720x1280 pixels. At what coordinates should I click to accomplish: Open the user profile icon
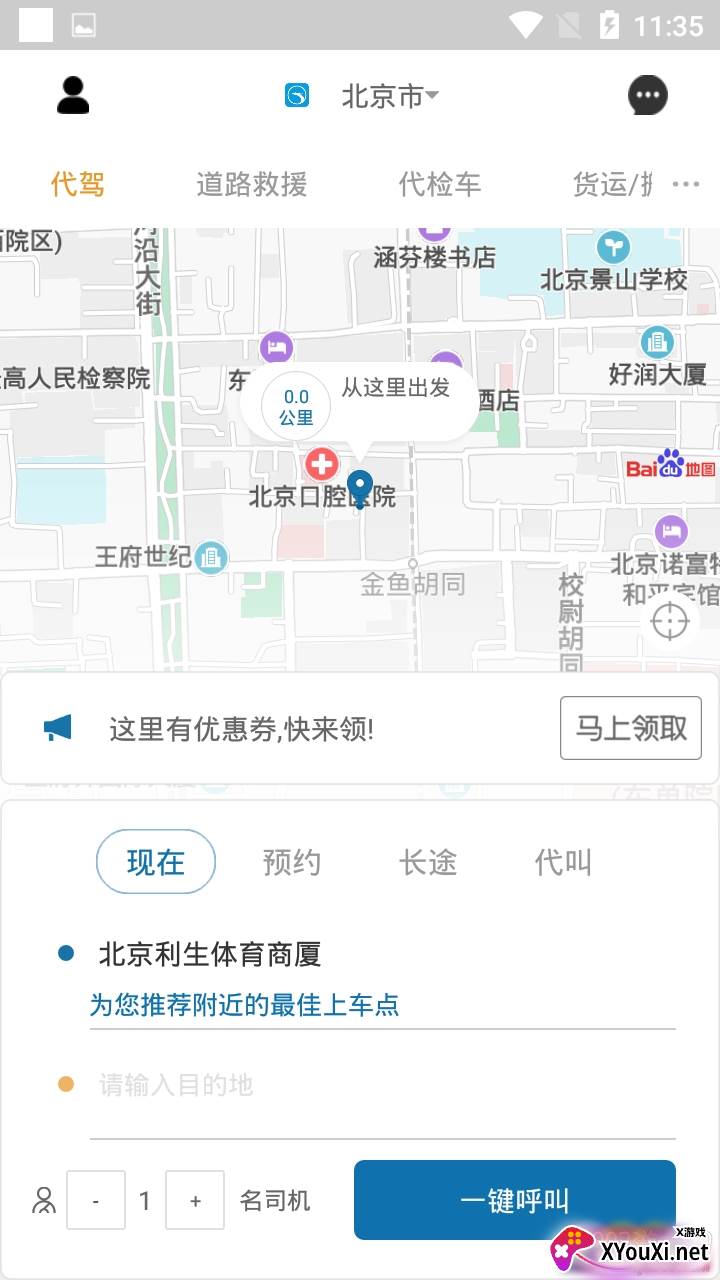73,95
